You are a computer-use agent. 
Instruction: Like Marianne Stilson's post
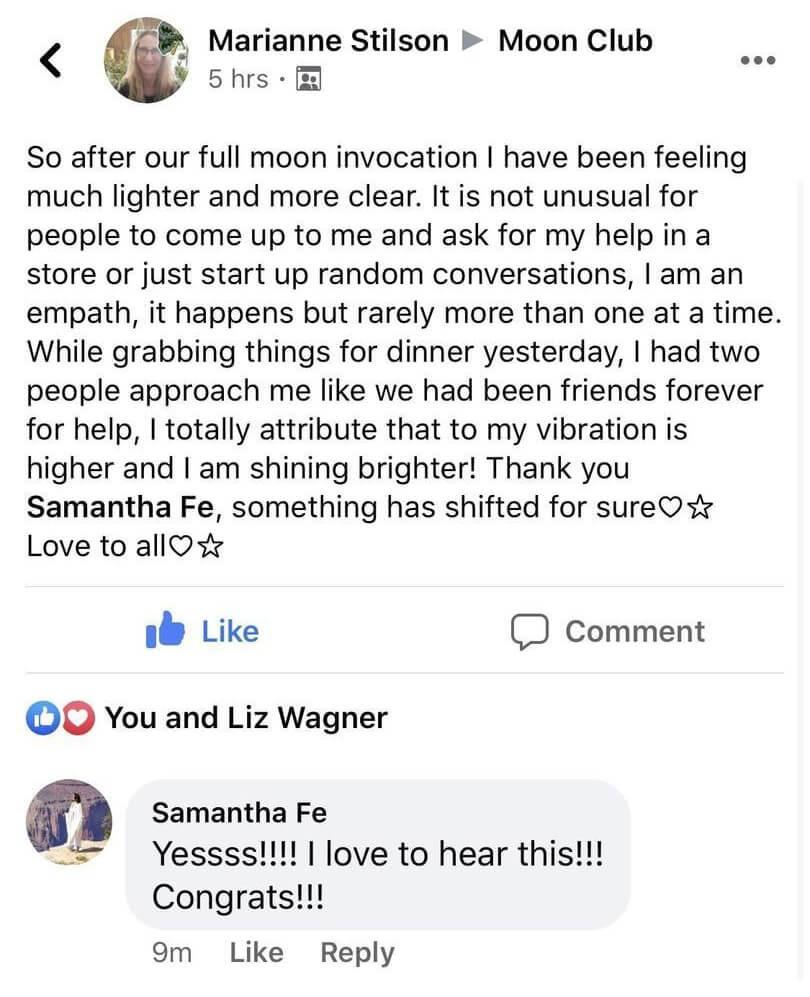pos(203,631)
